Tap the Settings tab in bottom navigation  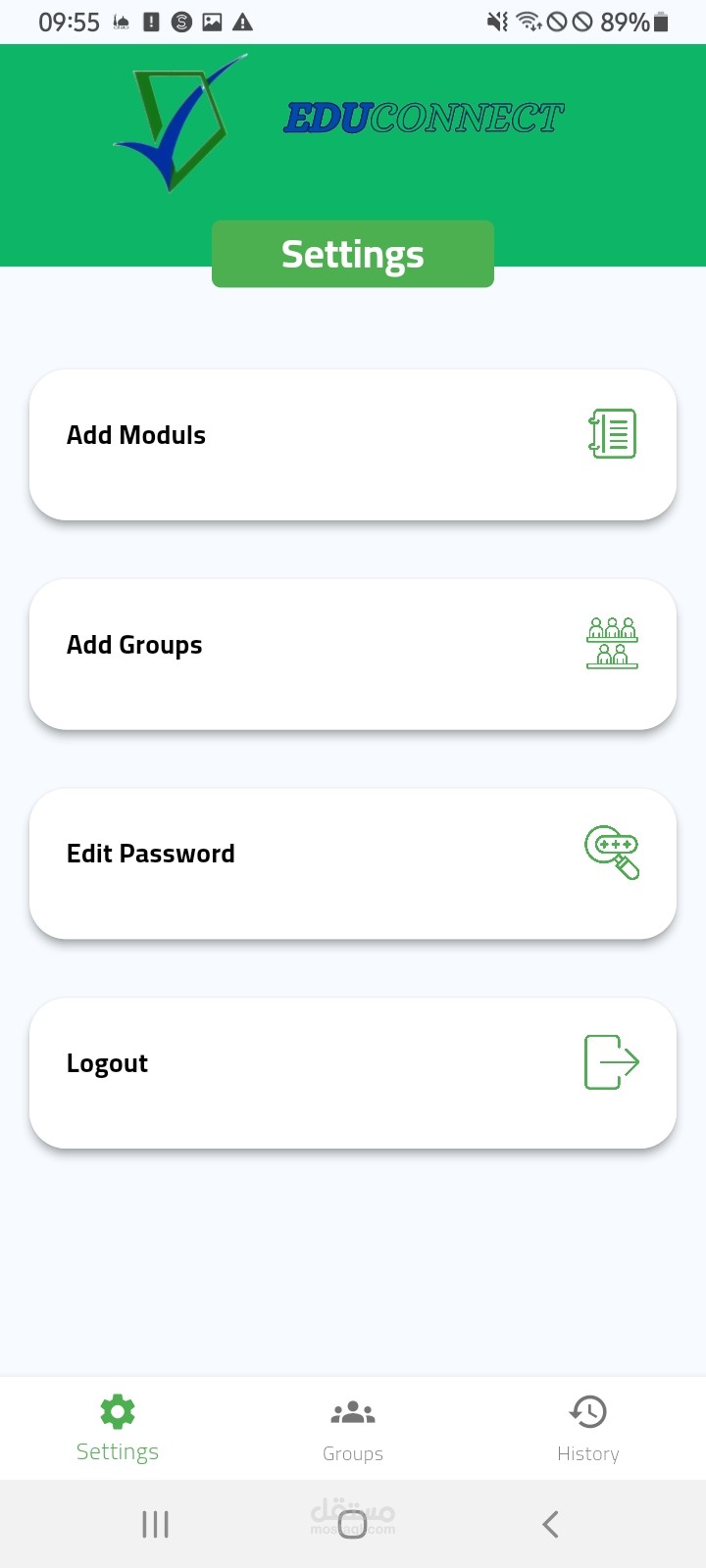point(118,1429)
